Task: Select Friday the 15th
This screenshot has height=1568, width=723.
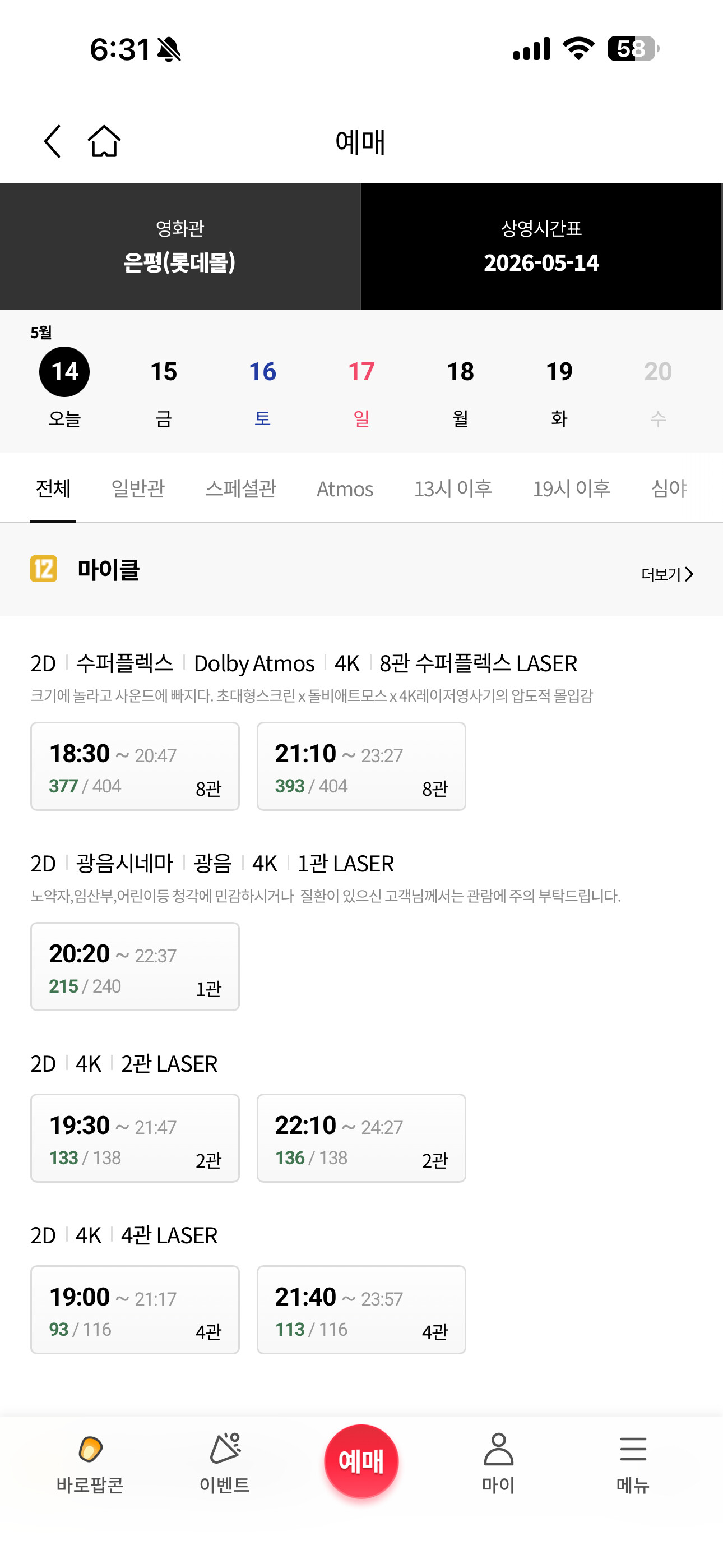Action: [164, 391]
